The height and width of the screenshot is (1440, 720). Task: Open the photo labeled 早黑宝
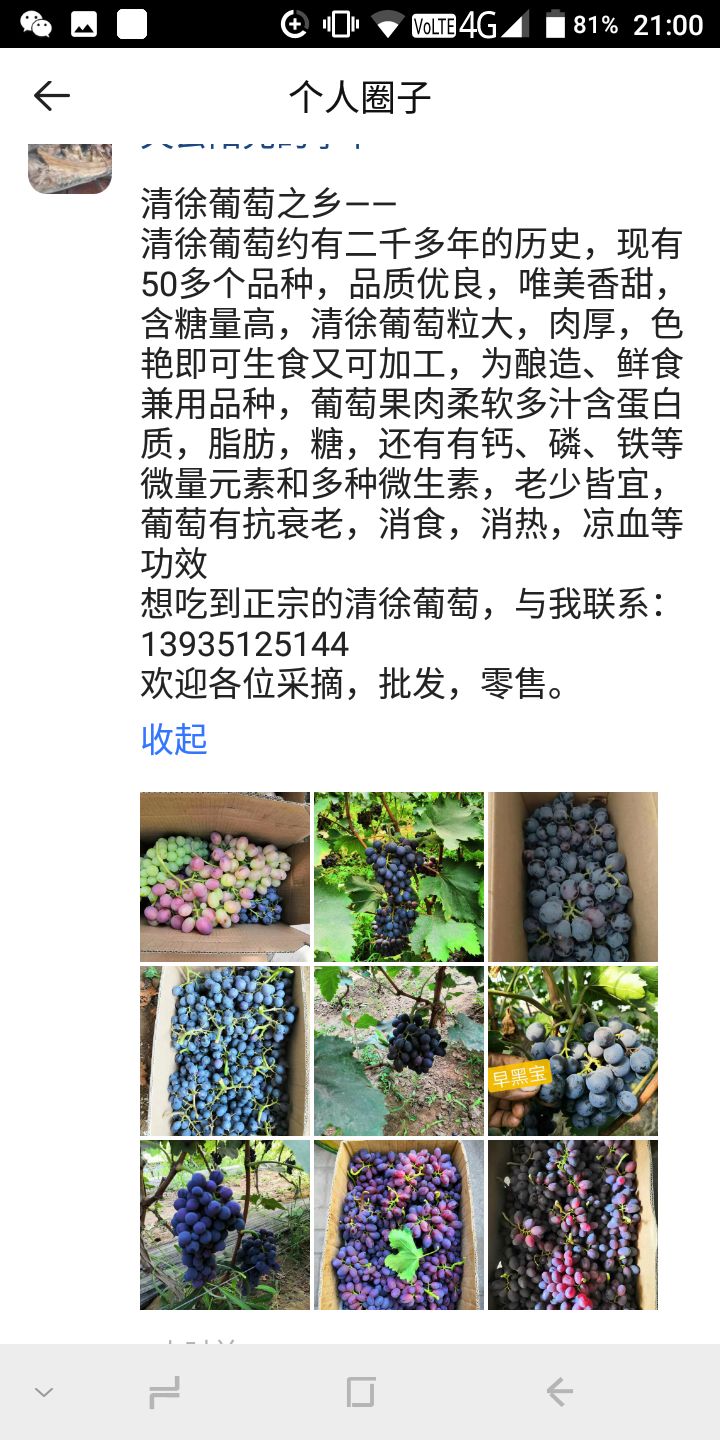pyautogui.click(x=573, y=1051)
